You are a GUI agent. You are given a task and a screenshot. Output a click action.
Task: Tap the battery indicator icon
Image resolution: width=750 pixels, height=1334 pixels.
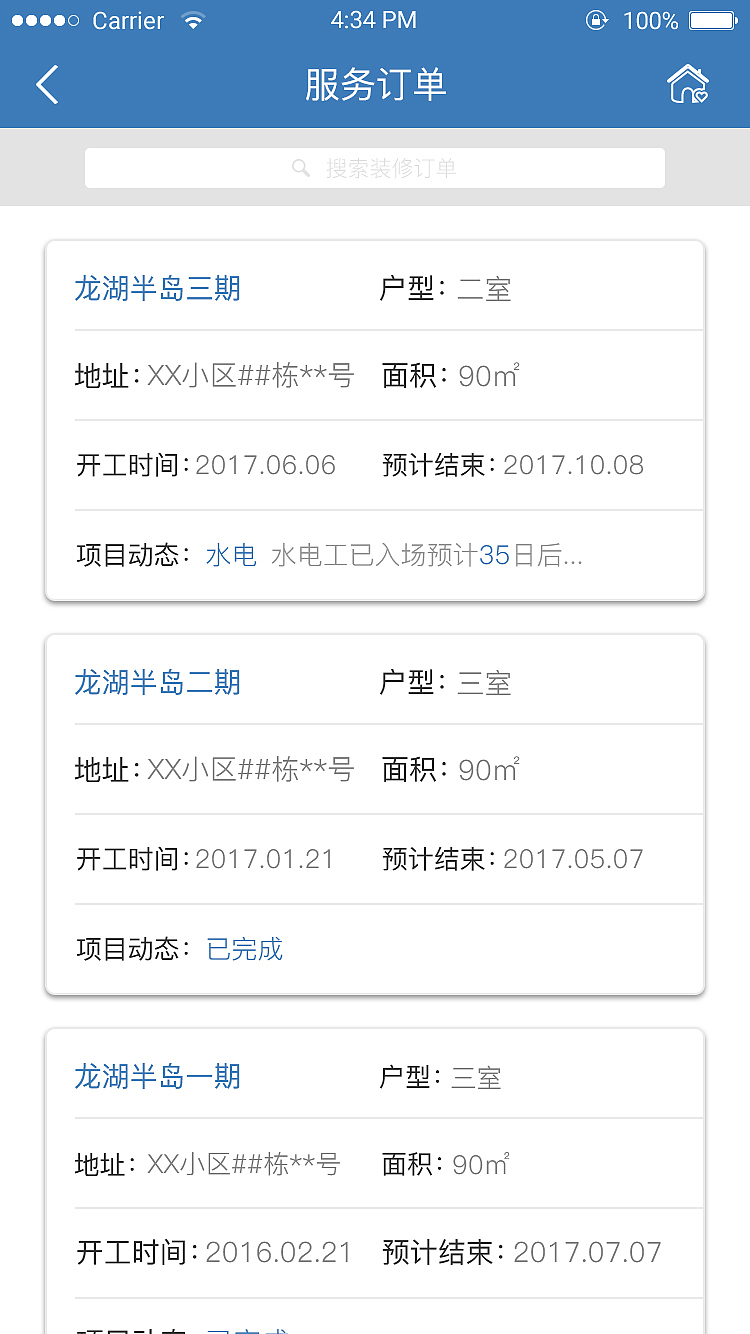click(712, 18)
